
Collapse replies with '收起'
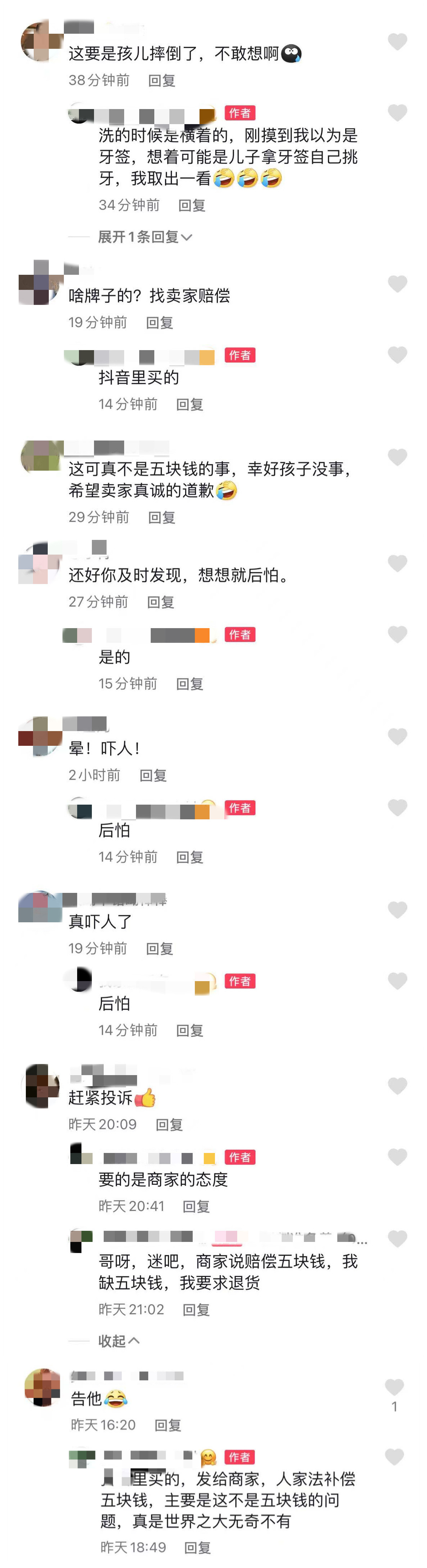coord(119,1341)
